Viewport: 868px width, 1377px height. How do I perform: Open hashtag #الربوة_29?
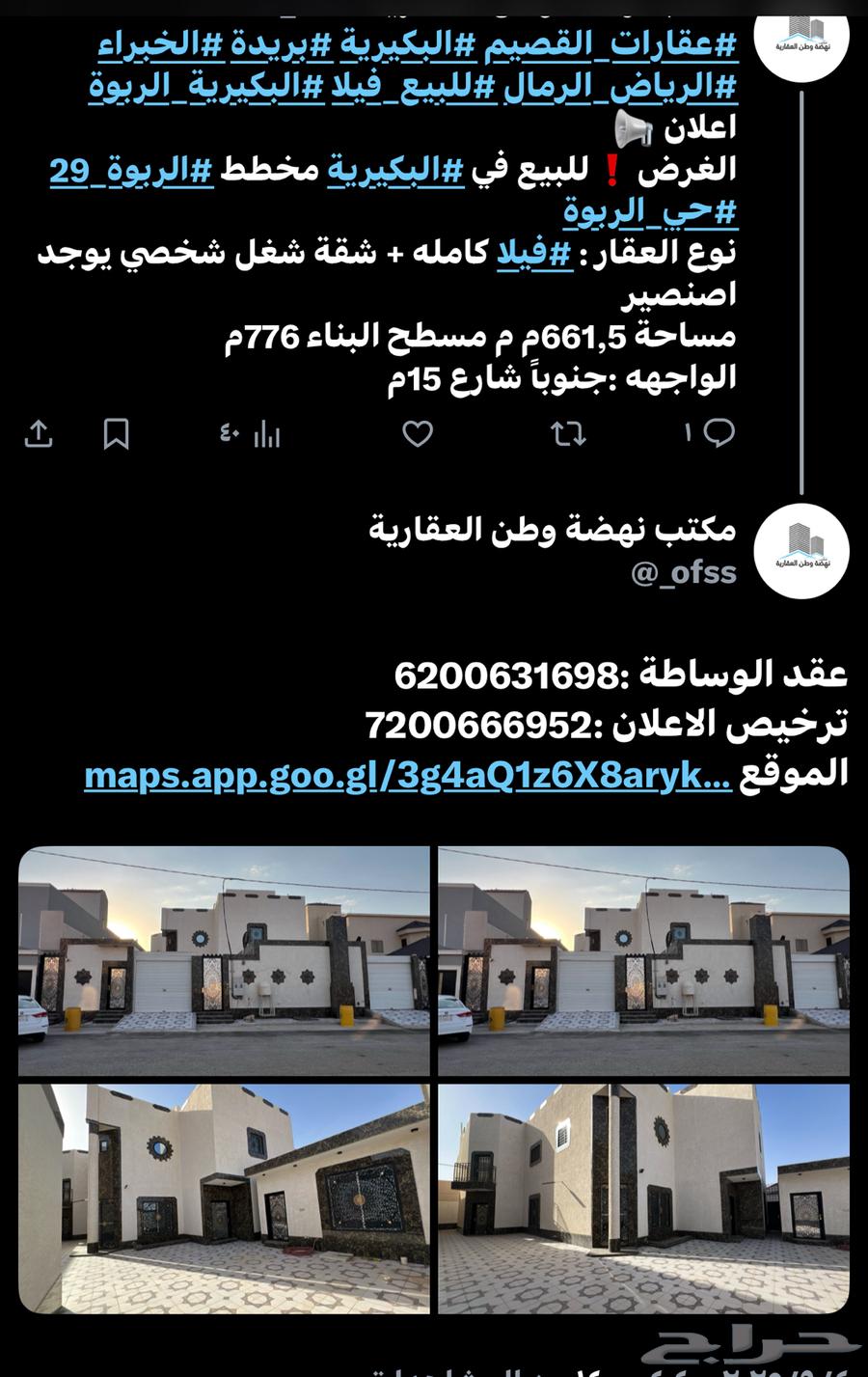pos(131,170)
